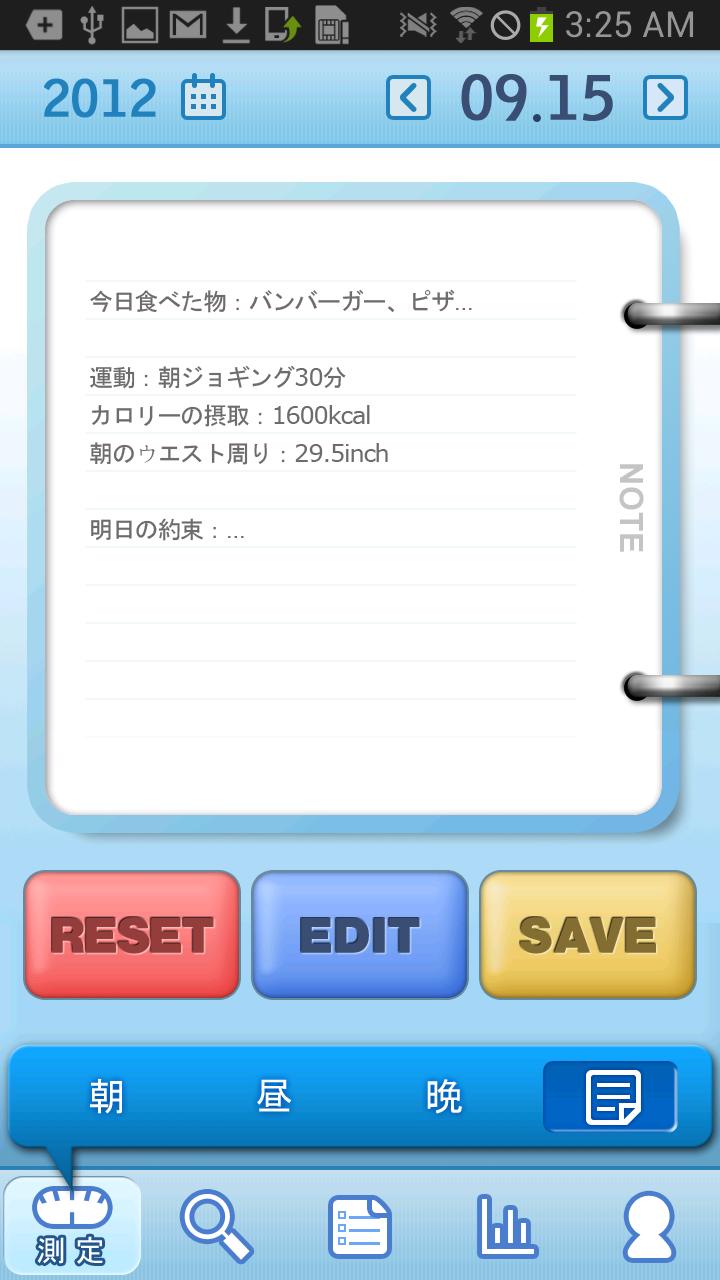Go to the next day
Screen dimensions: 720x1280
pos(665,98)
